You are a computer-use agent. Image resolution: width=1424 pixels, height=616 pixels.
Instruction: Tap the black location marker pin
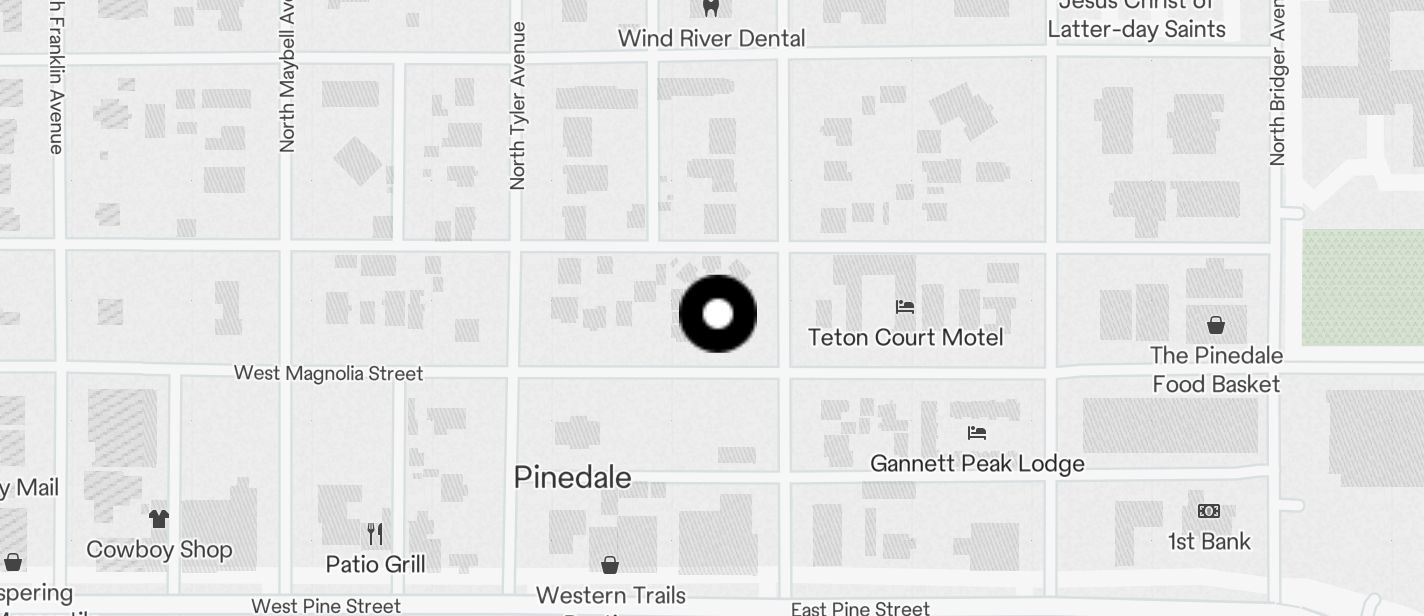[x=718, y=314]
